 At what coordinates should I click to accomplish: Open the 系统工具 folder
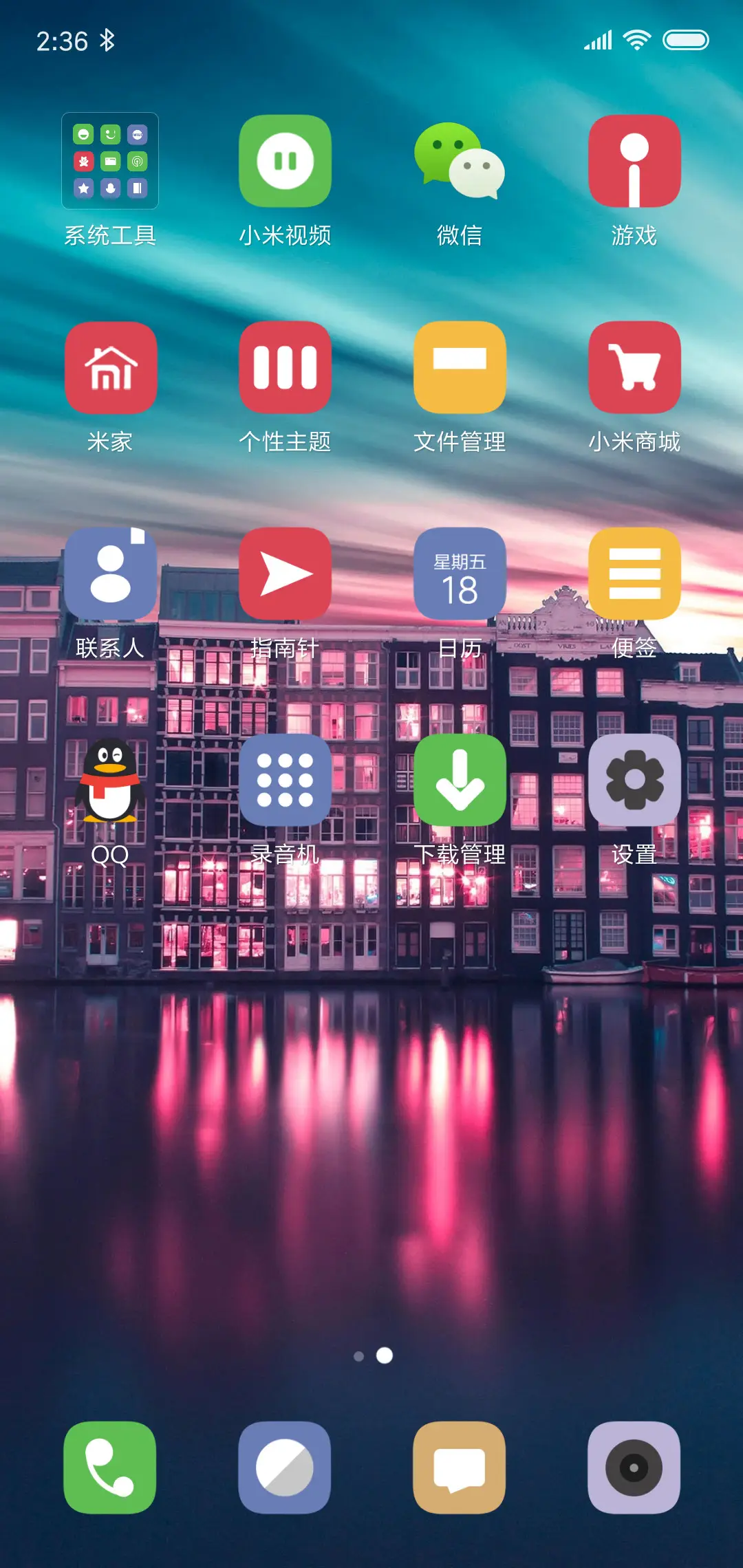pyautogui.click(x=110, y=162)
